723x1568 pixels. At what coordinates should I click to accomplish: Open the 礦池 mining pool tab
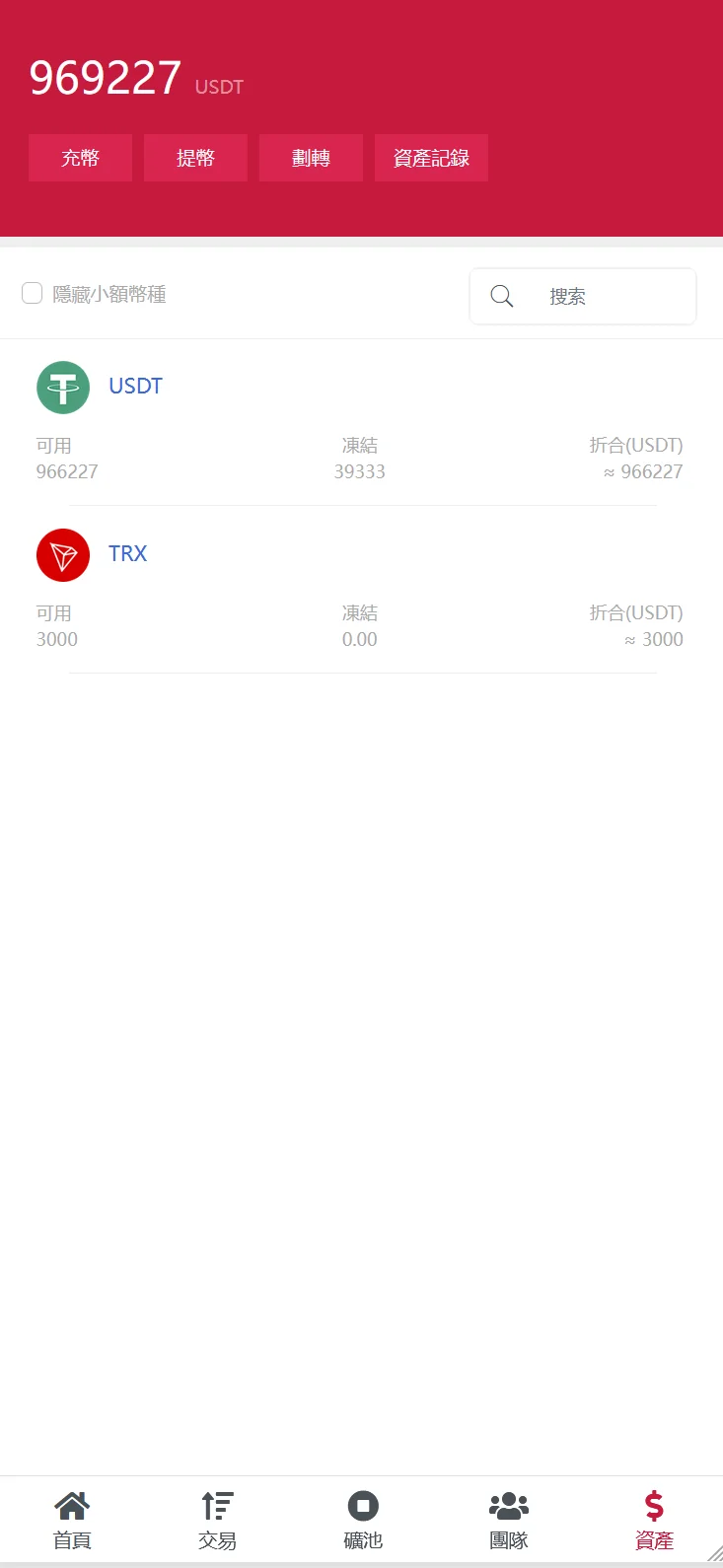[x=363, y=1520]
